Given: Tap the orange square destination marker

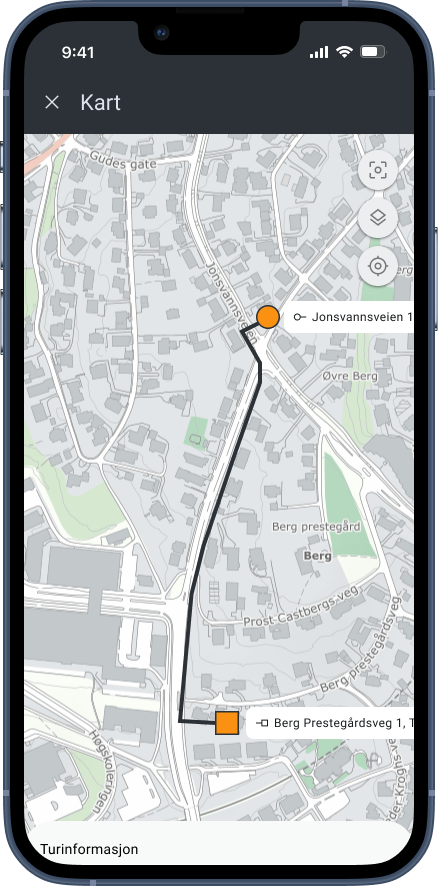Looking at the screenshot, I should click(x=227, y=723).
